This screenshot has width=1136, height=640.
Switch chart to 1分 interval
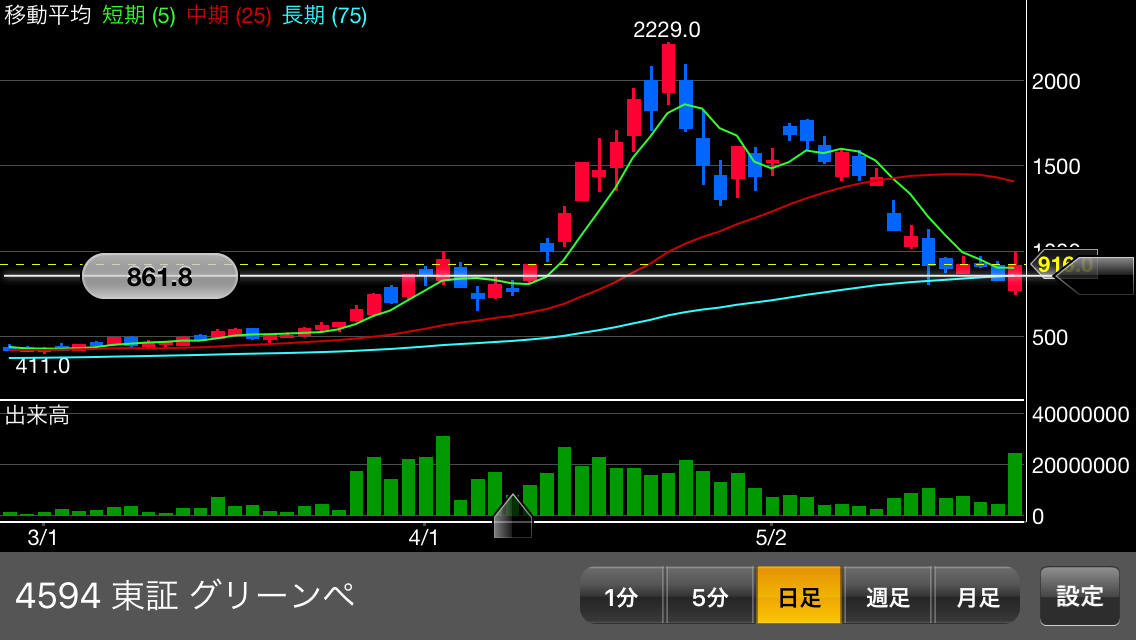(x=621, y=597)
